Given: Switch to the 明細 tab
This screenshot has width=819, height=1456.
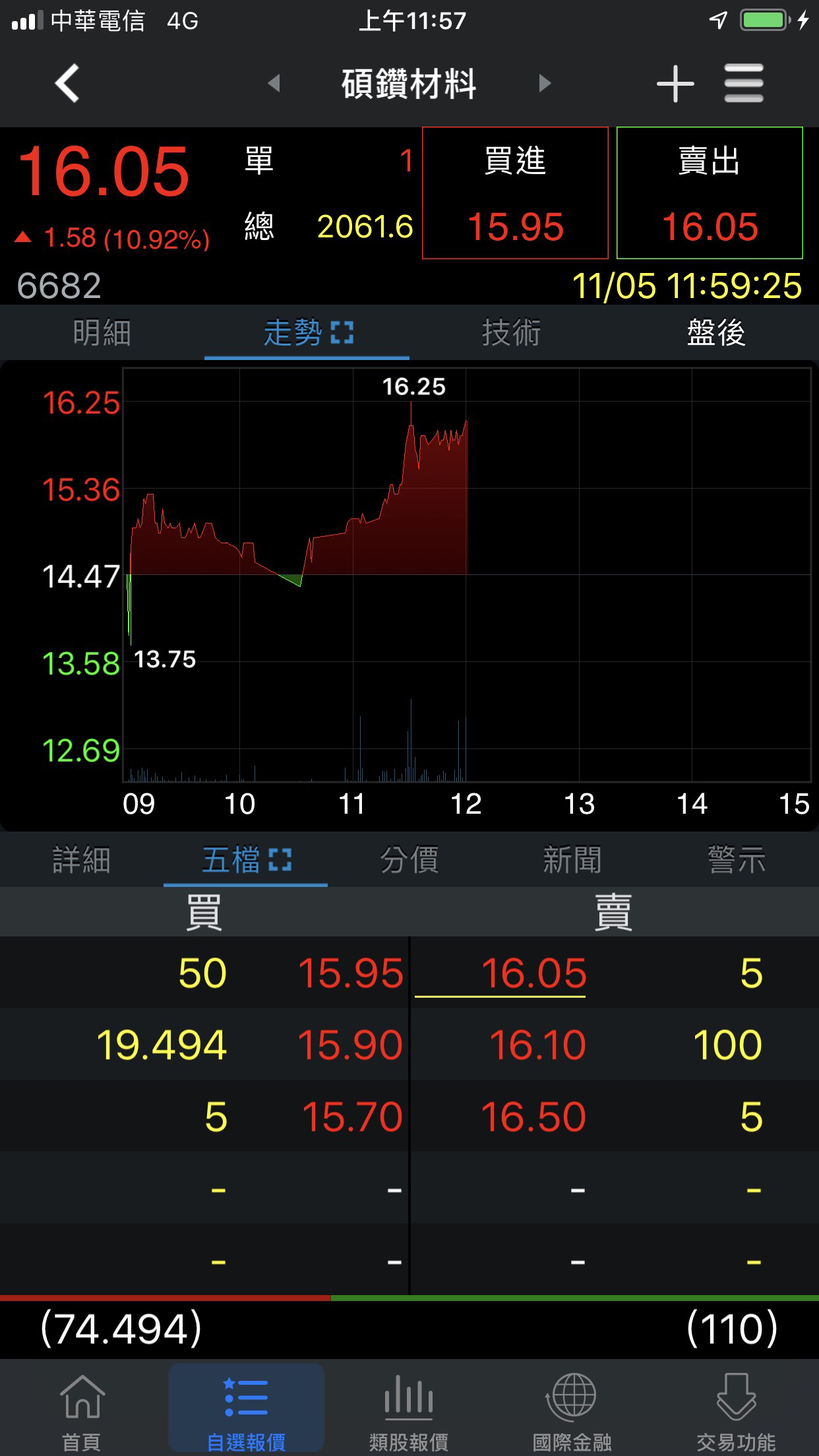Looking at the screenshot, I should point(102,332).
